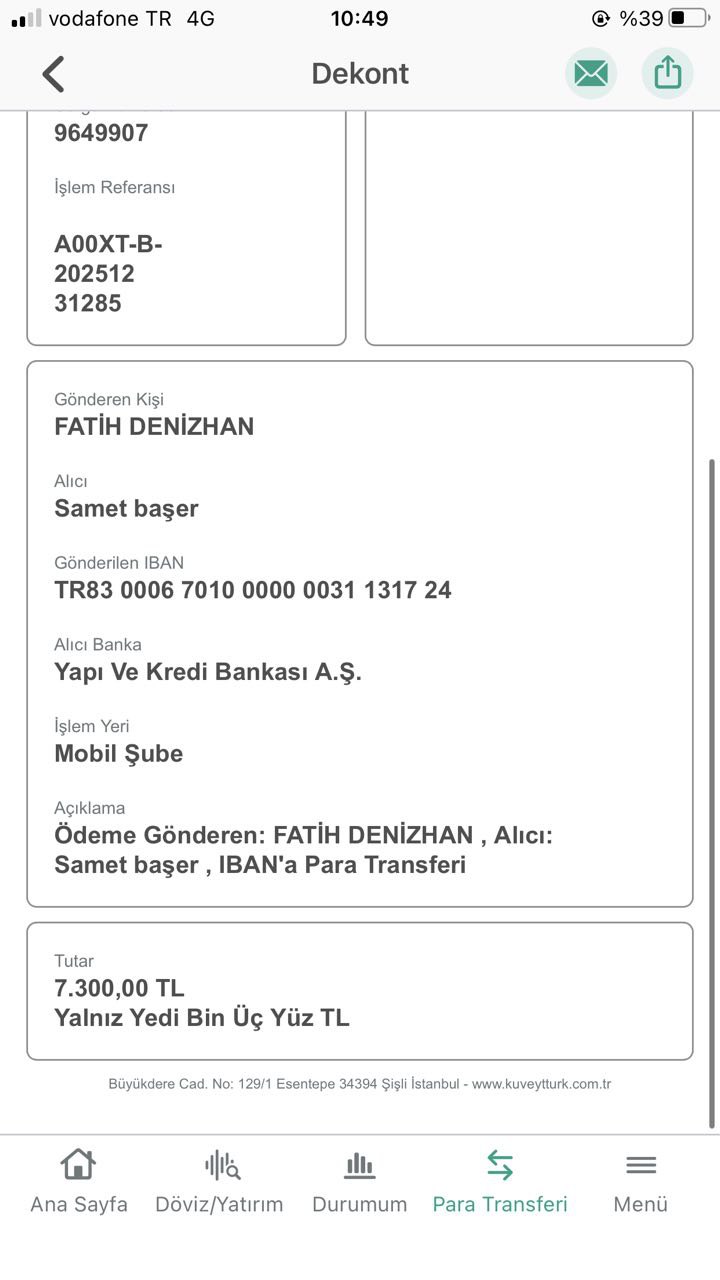Open the Ana Sayfa tab
This screenshot has width=720, height=1280.
coord(79,1182)
